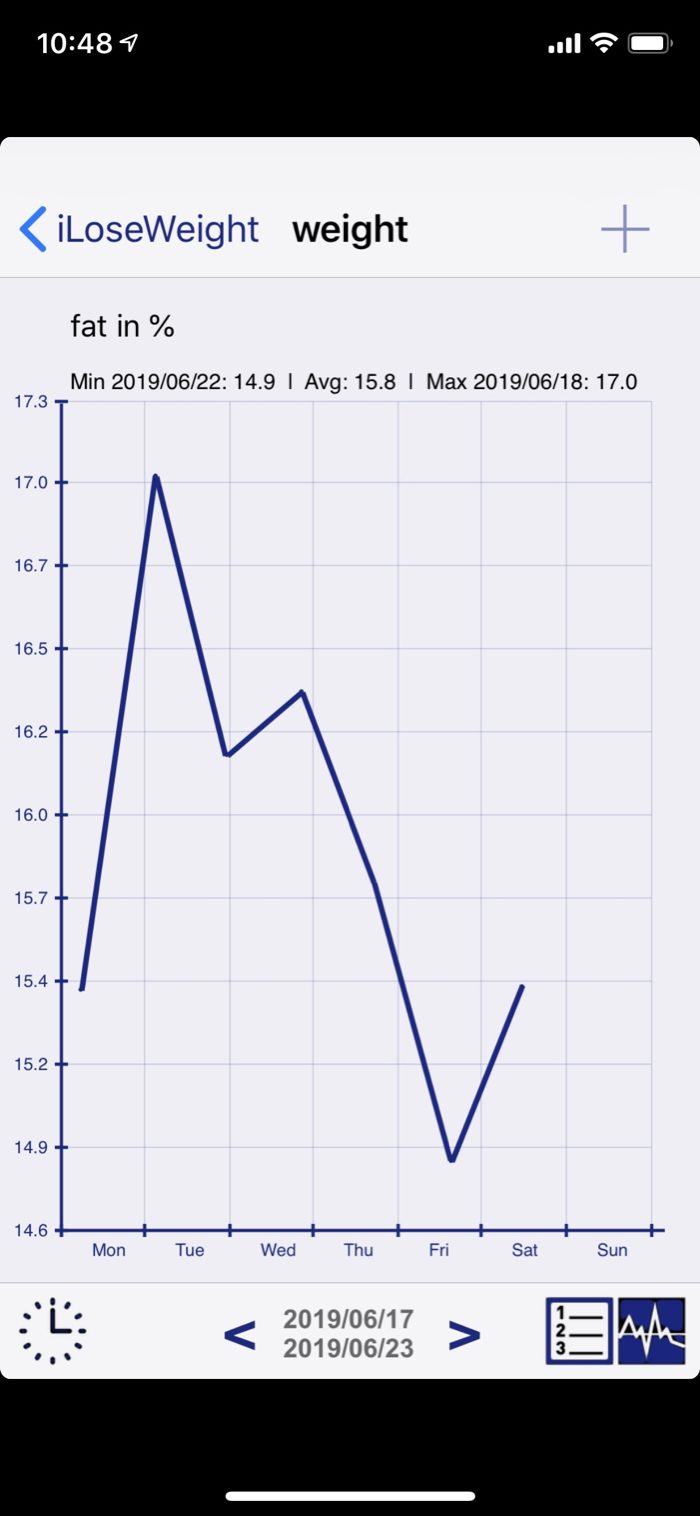This screenshot has width=700, height=1516.
Task: Switch to the numbered list view
Action: click(x=579, y=1331)
